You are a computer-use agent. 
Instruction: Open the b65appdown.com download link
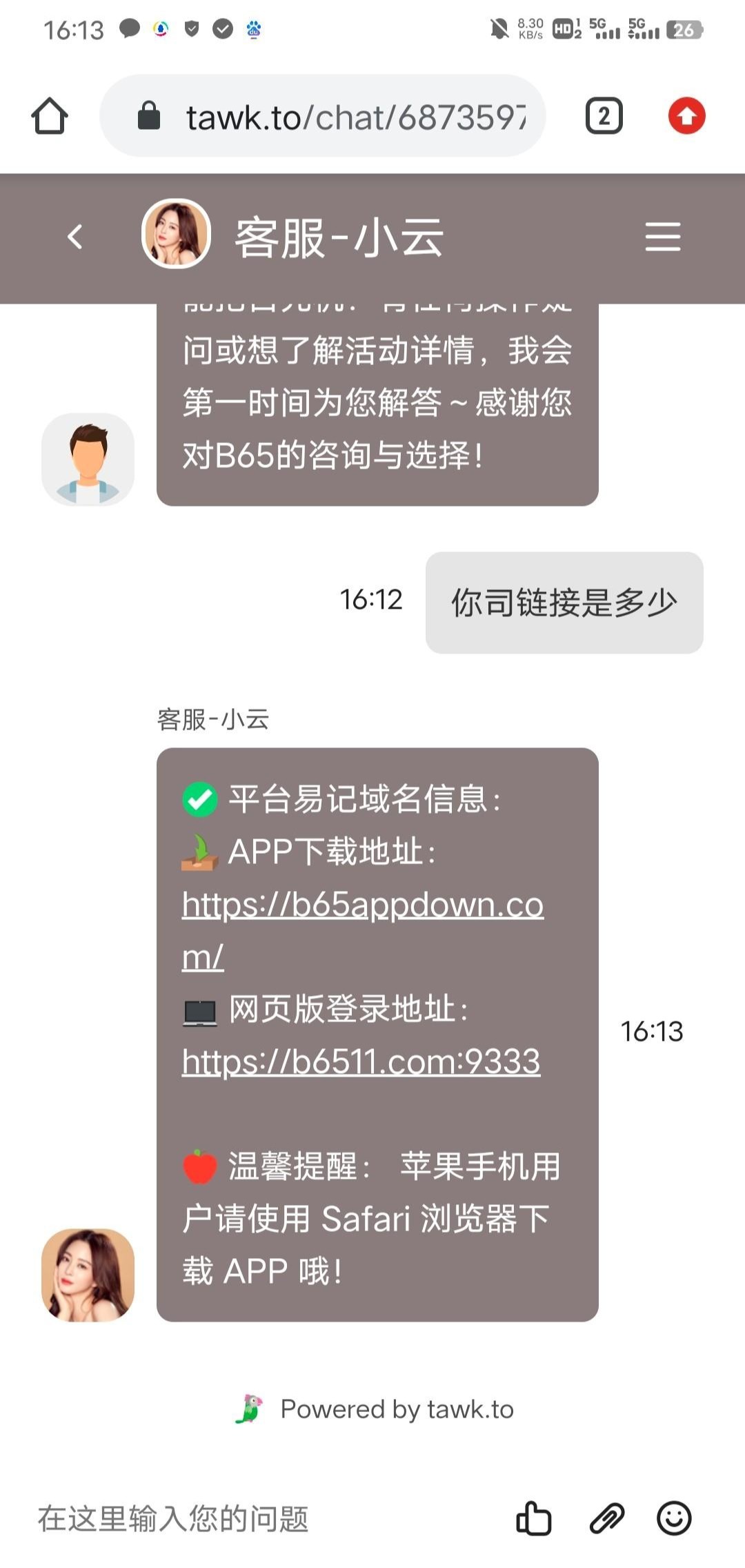tap(361, 905)
